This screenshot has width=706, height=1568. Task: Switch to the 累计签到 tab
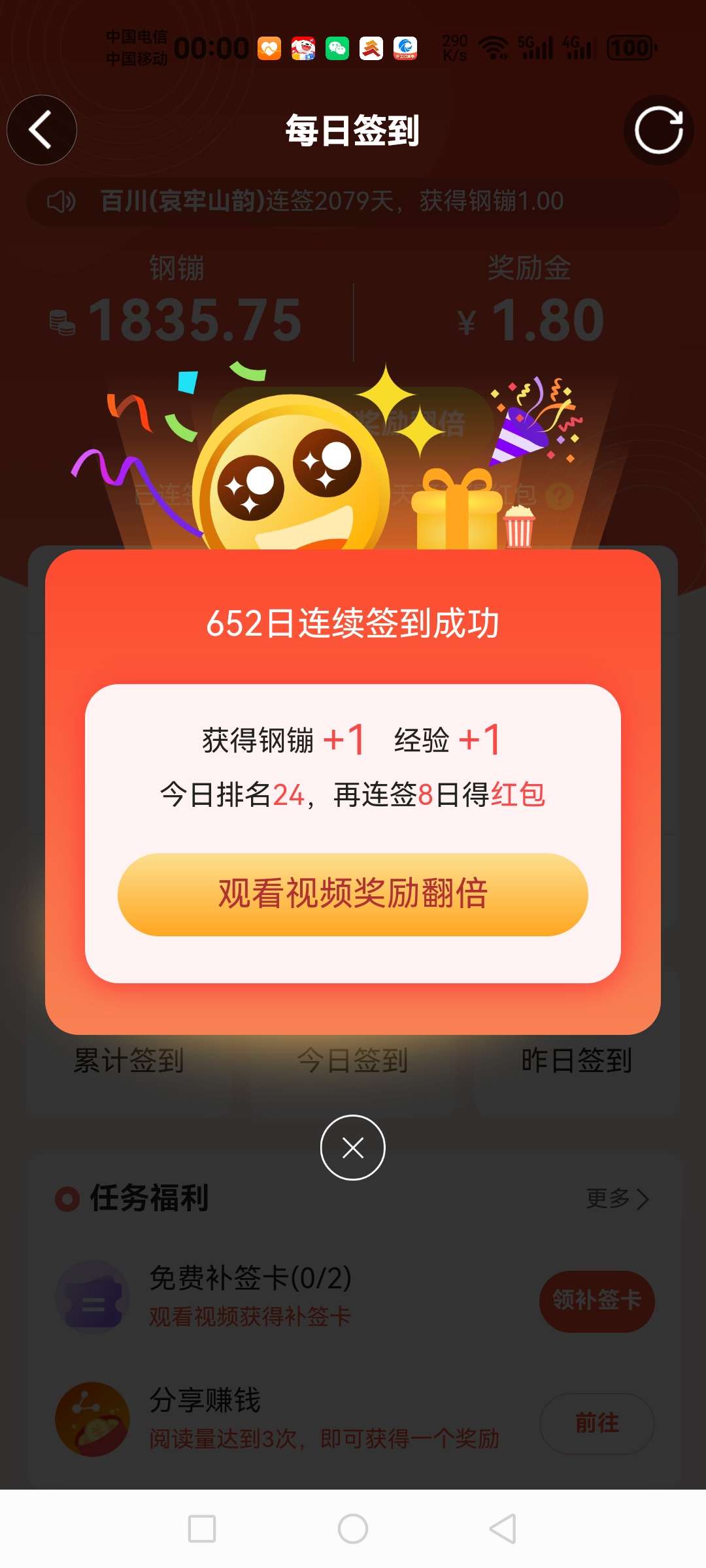(x=129, y=1060)
